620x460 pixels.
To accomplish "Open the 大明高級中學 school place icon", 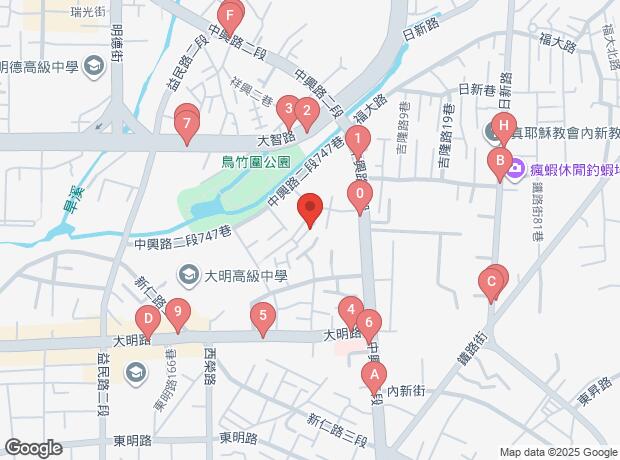I will (x=189, y=275).
